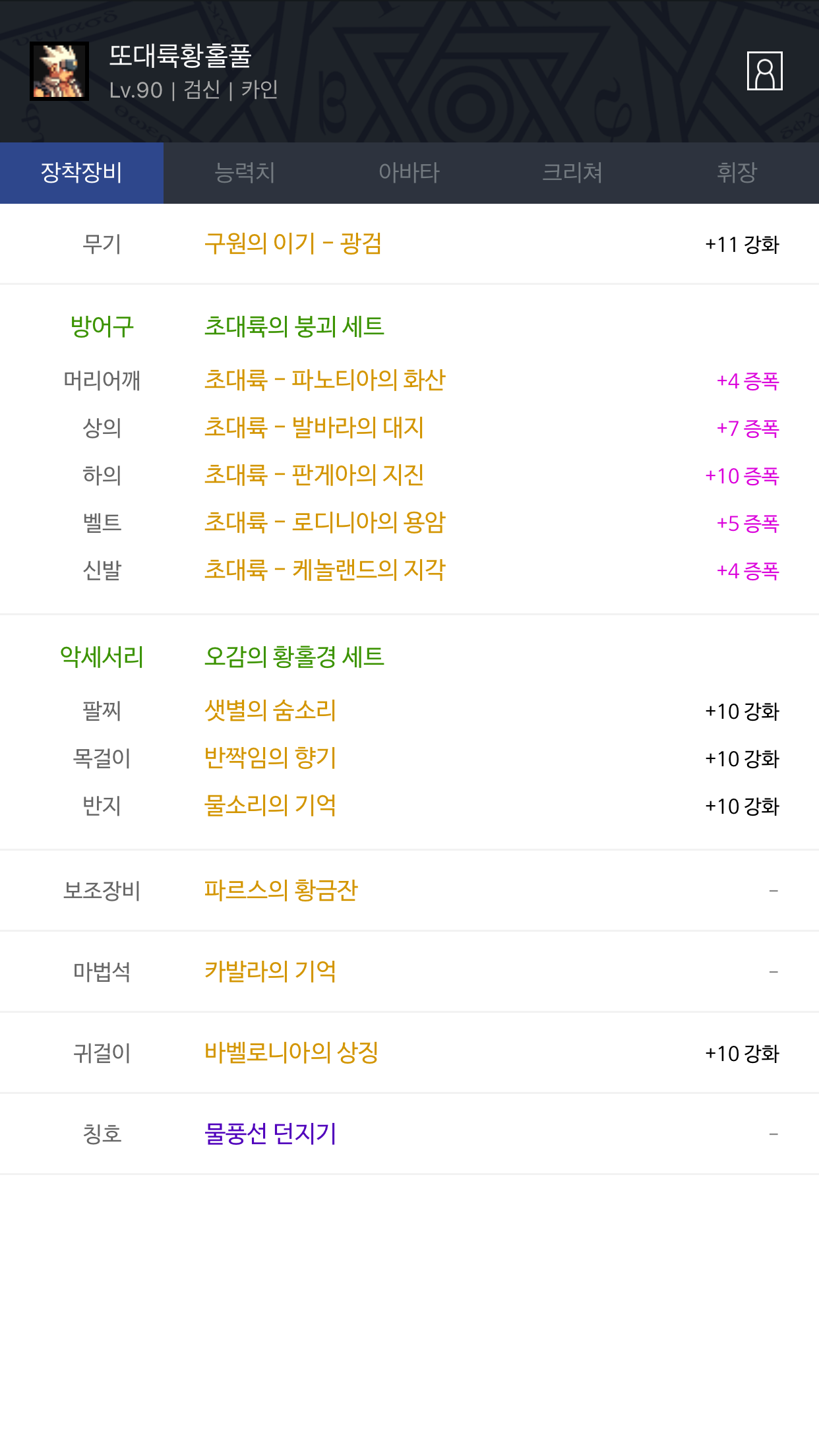Open title 물풍선 던지기
Image resolution: width=819 pixels, height=1456 pixels.
click(x=270, y=1134)
